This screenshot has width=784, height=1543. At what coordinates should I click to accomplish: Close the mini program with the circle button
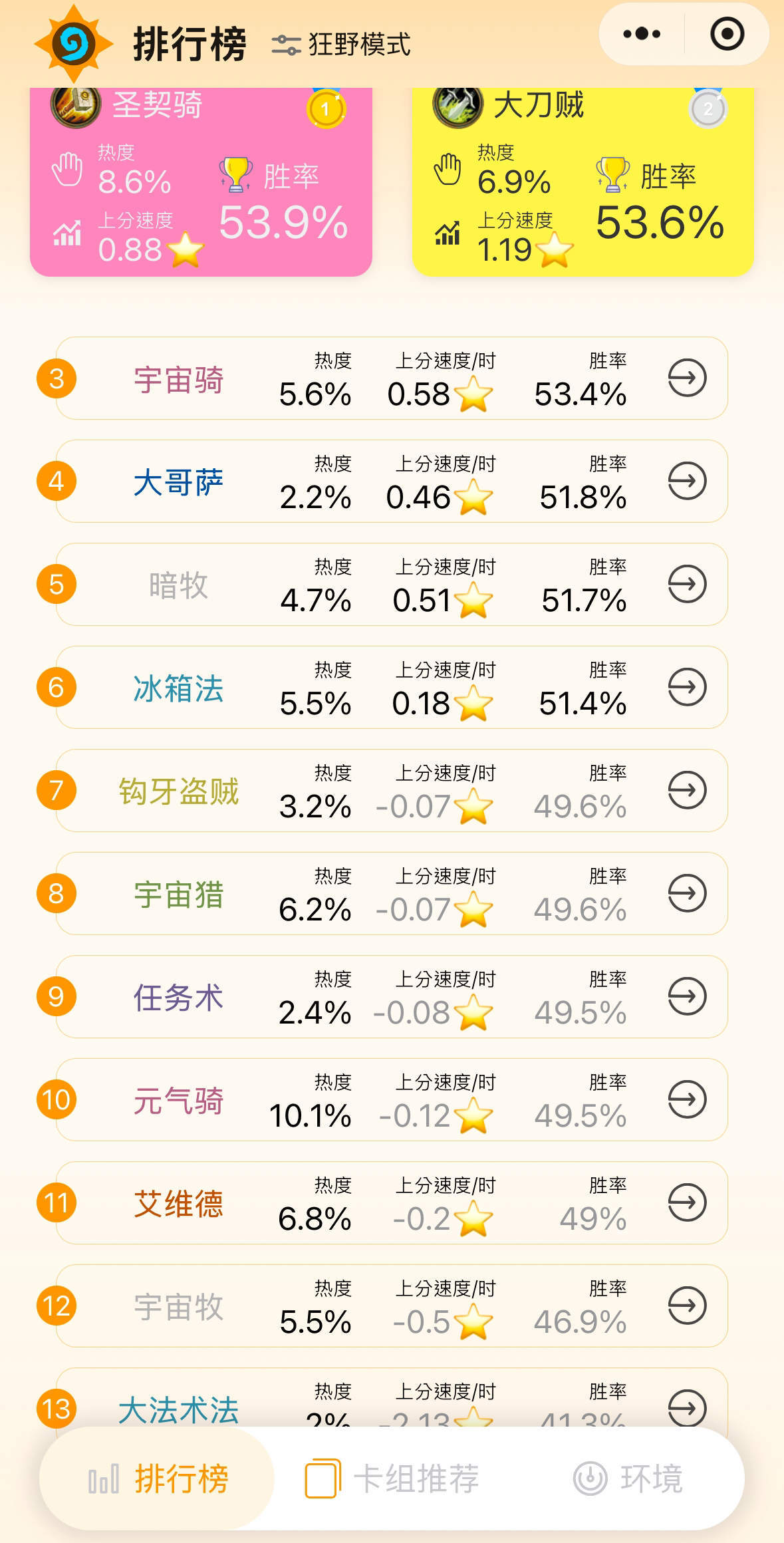[727, 34]
